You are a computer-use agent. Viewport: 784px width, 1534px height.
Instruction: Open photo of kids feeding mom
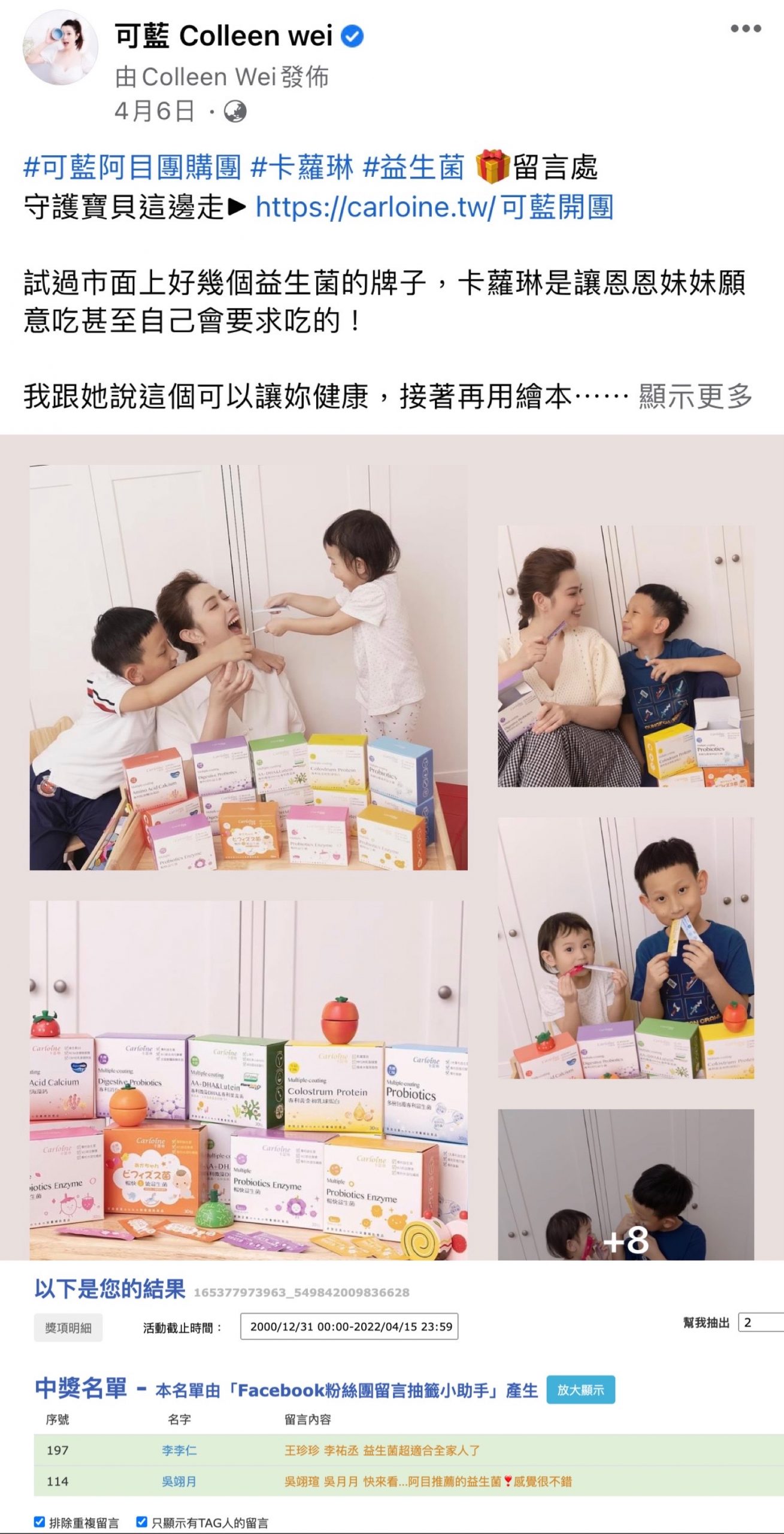click(249, 667)
